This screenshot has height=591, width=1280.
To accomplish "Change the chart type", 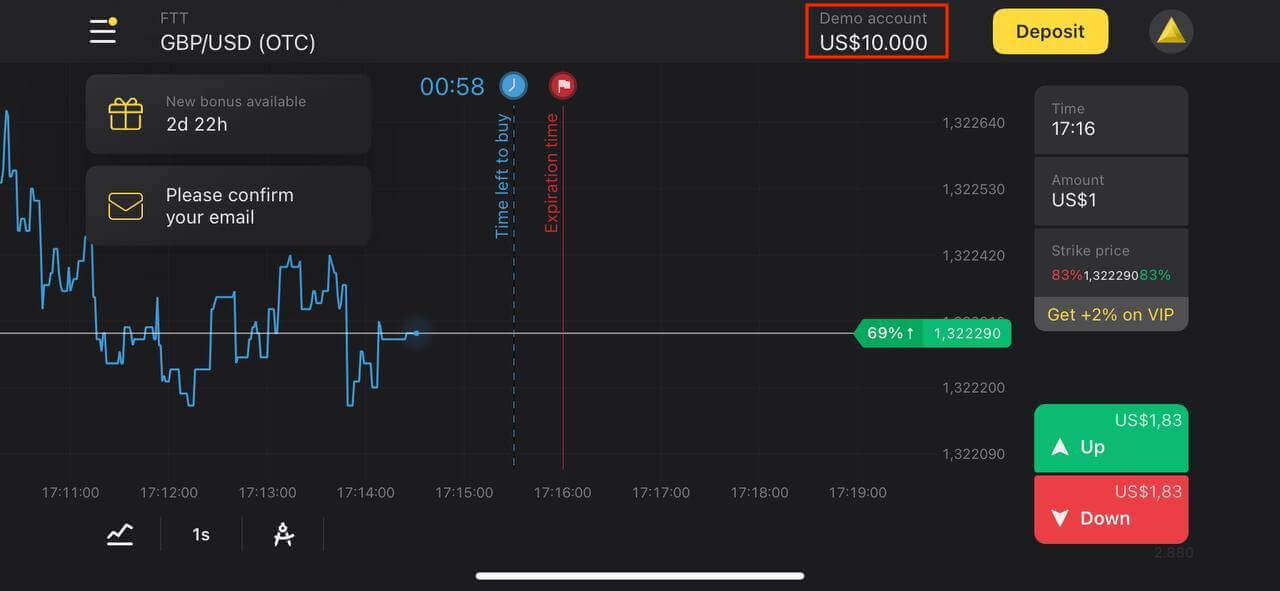I will tap(120, 534).
